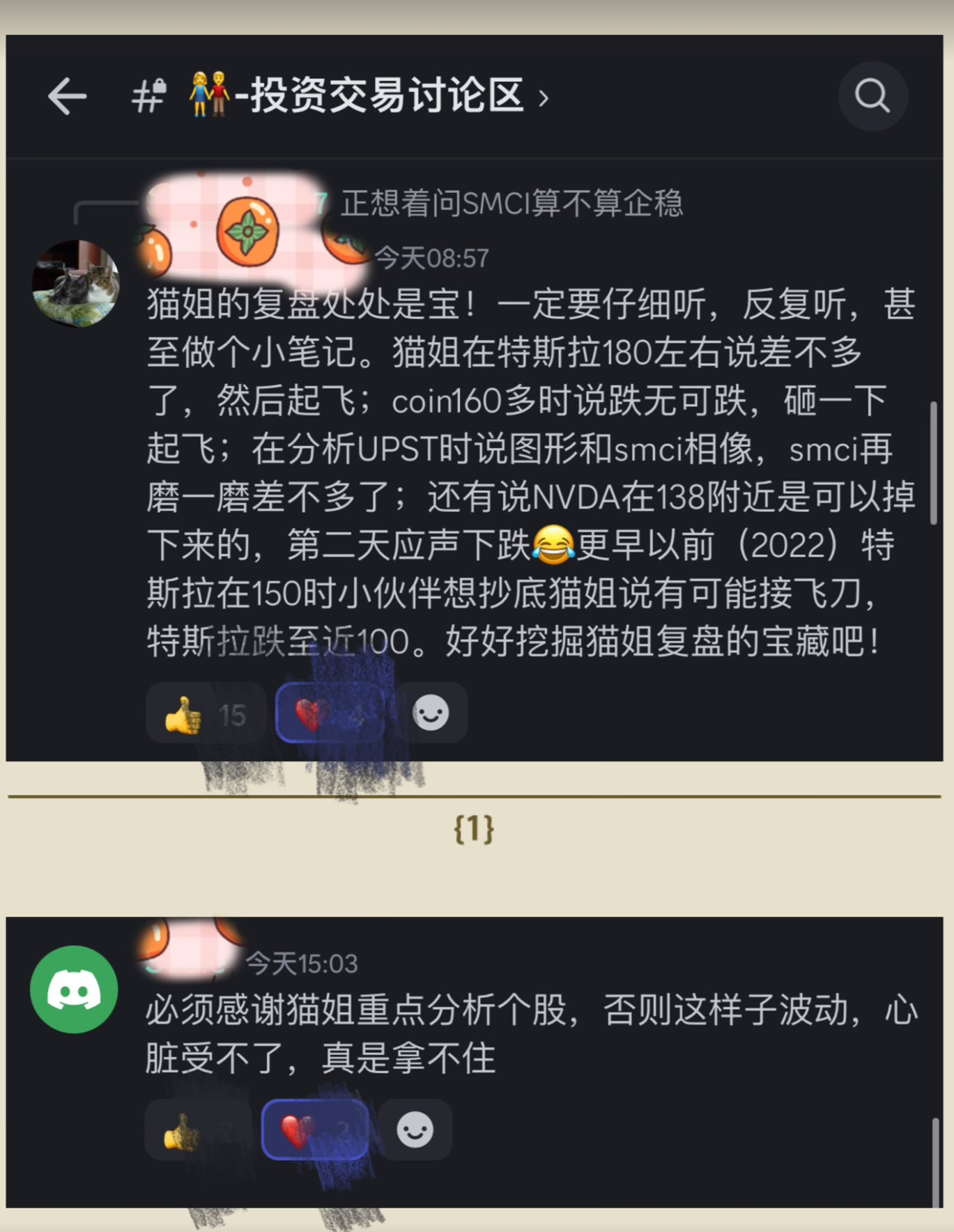
Task: Add a reaction to the 15:03 message
Action: [x=415, y=1130]
